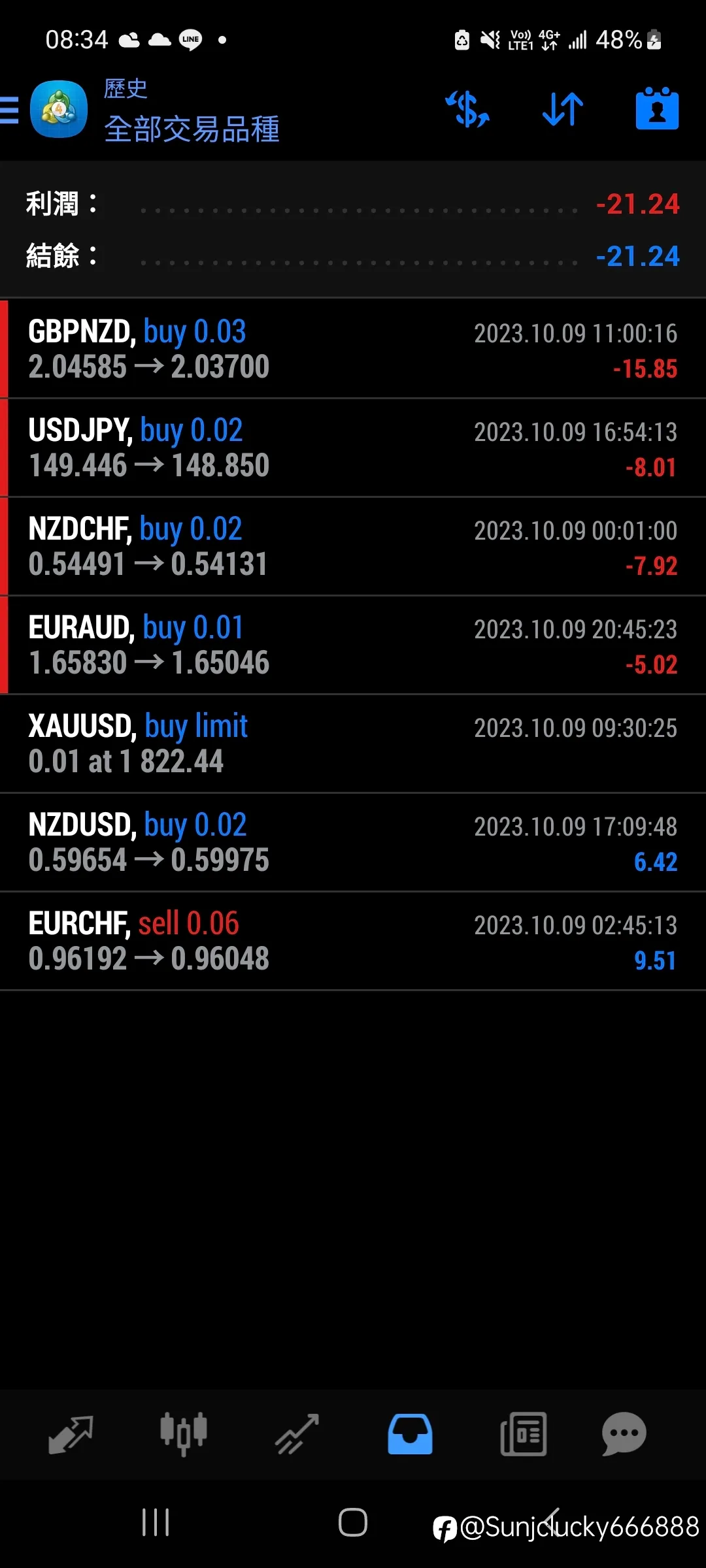Switch to the Trade tab

point(297,1434)
